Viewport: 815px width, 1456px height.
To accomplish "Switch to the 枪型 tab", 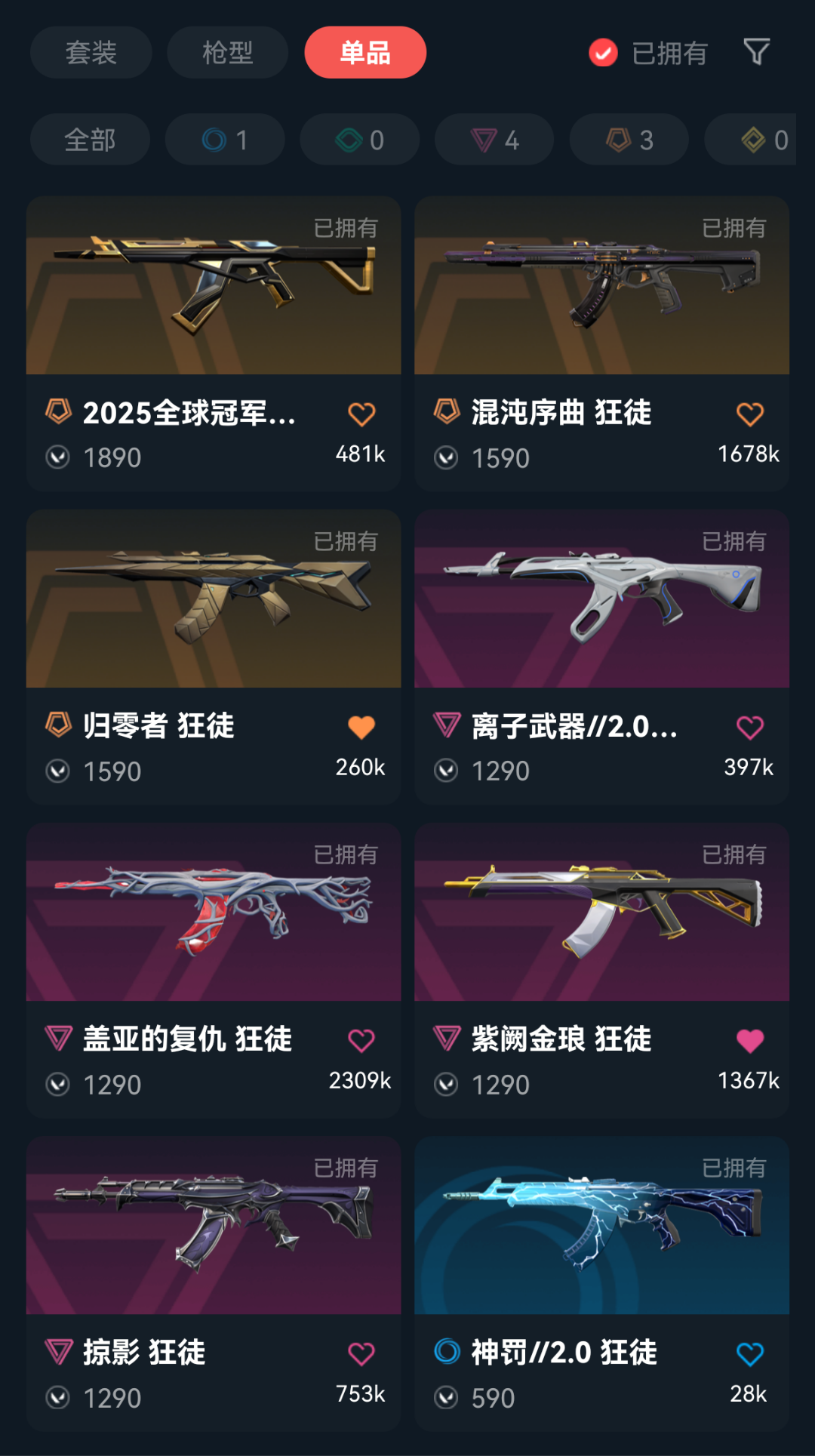I will pyautogui.click(x=227, y=53).
